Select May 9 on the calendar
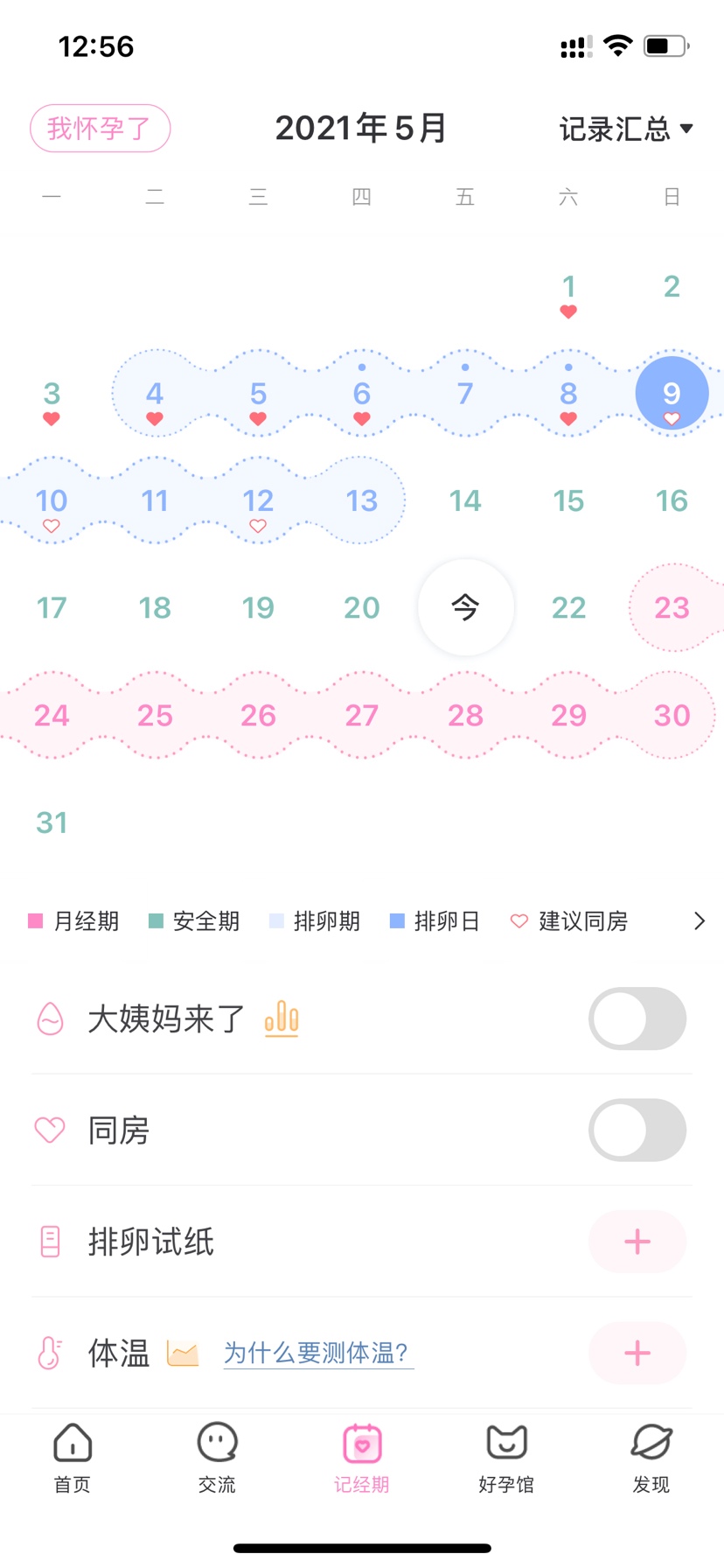Viewport: 724px width, 1568px height. point(672,394)
